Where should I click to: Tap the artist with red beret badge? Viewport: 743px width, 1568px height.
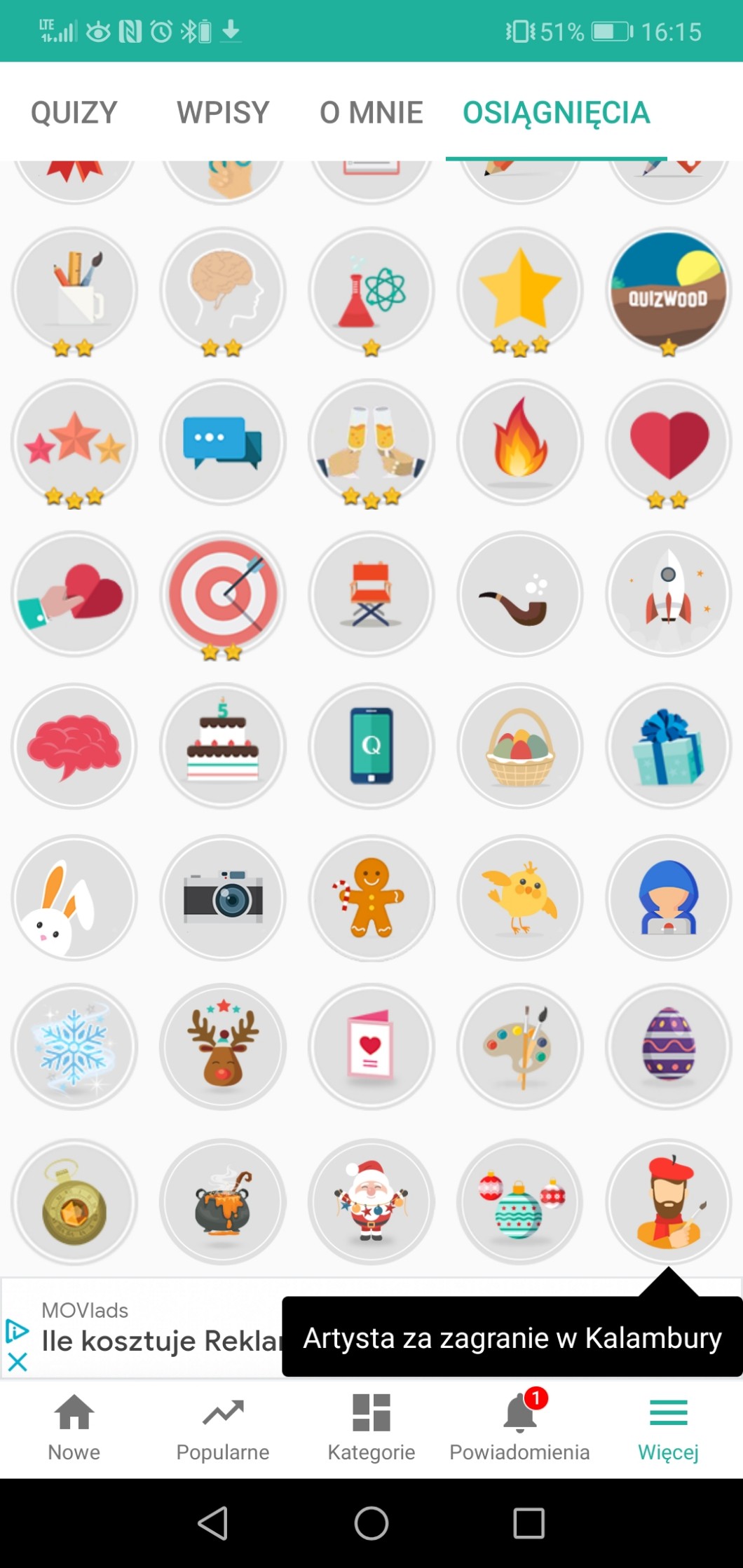tap(668, 1201)
